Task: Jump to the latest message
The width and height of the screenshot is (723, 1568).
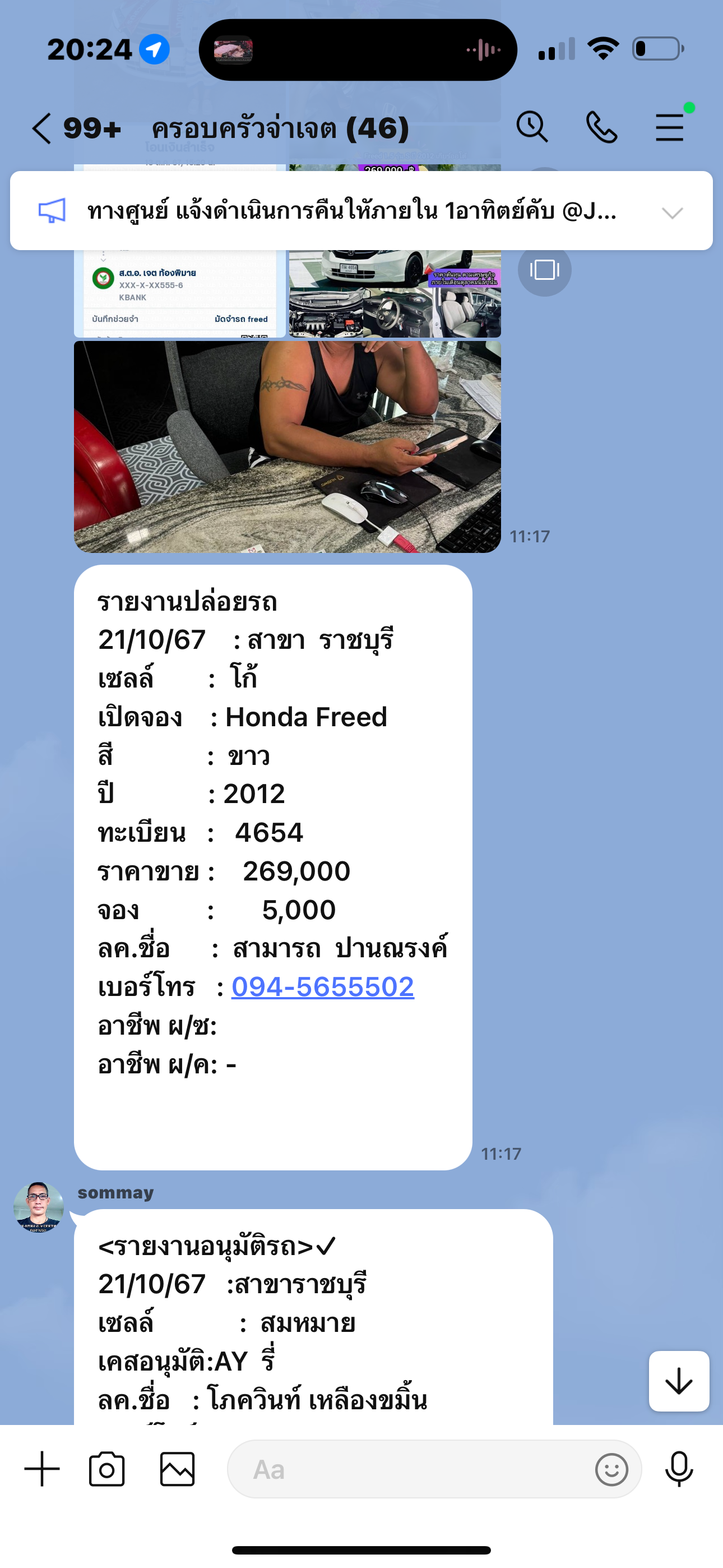Action: click(x=679, y=1381)
